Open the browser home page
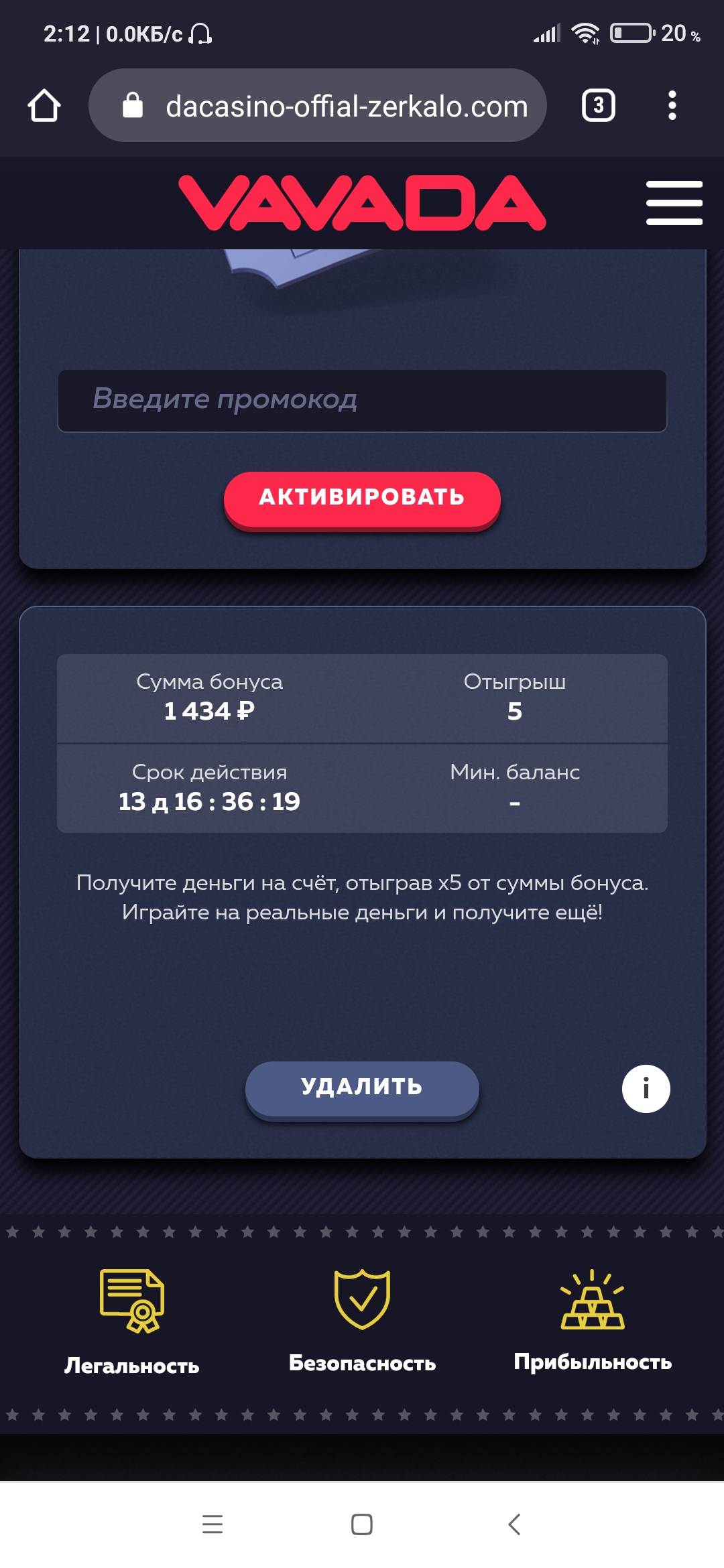 (x=44, y=106)
